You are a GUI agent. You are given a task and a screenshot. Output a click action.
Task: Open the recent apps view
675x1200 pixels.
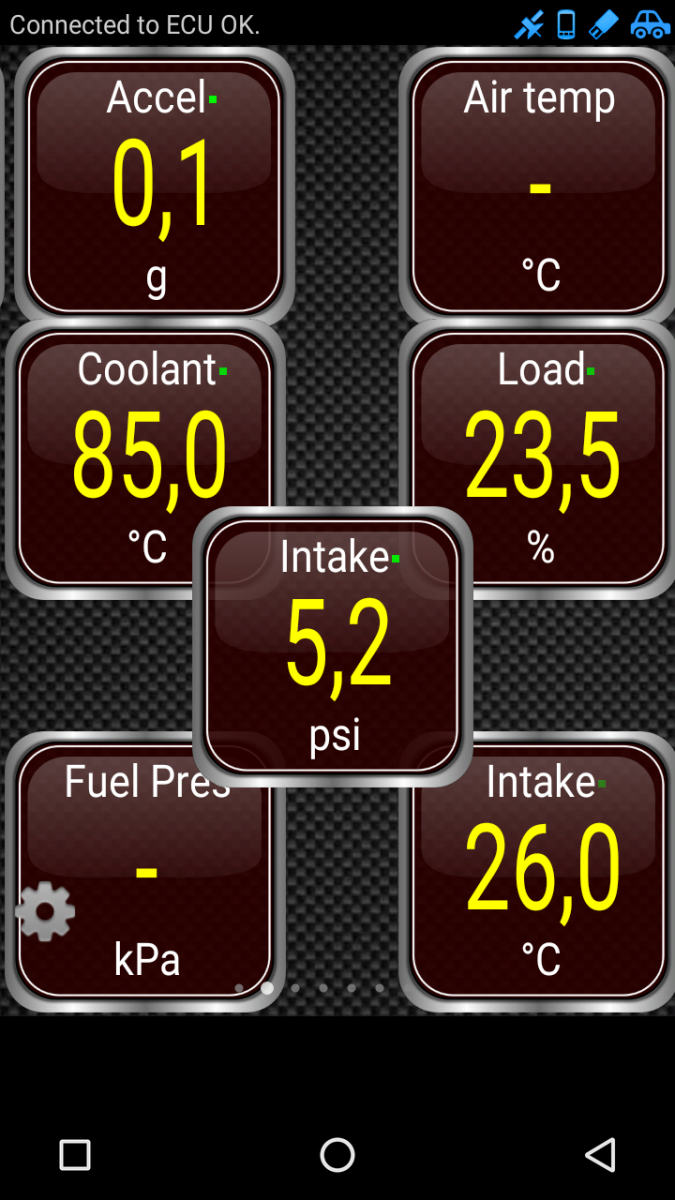point(75,1155)
